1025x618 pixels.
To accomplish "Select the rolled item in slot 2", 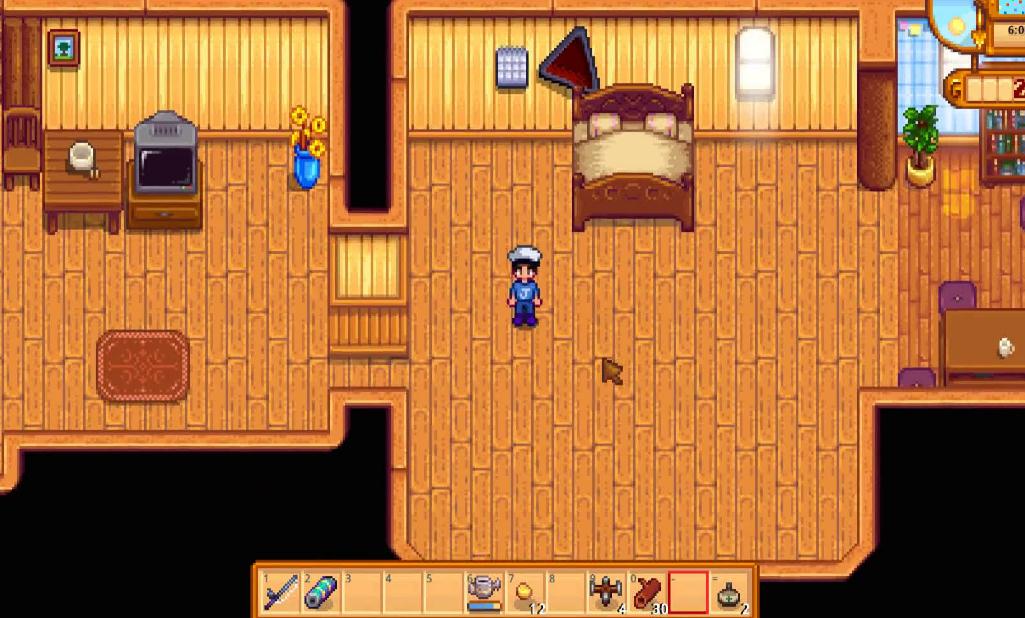I will 322,592.
